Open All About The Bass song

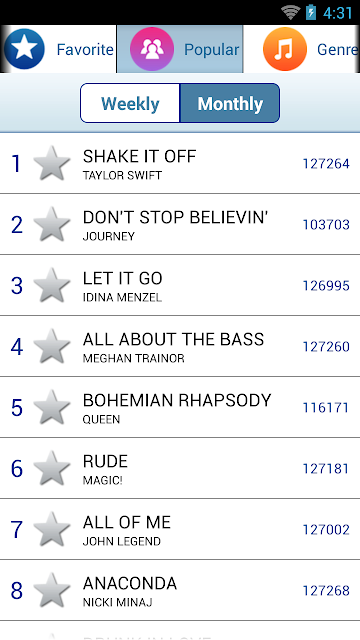(180, 346)
